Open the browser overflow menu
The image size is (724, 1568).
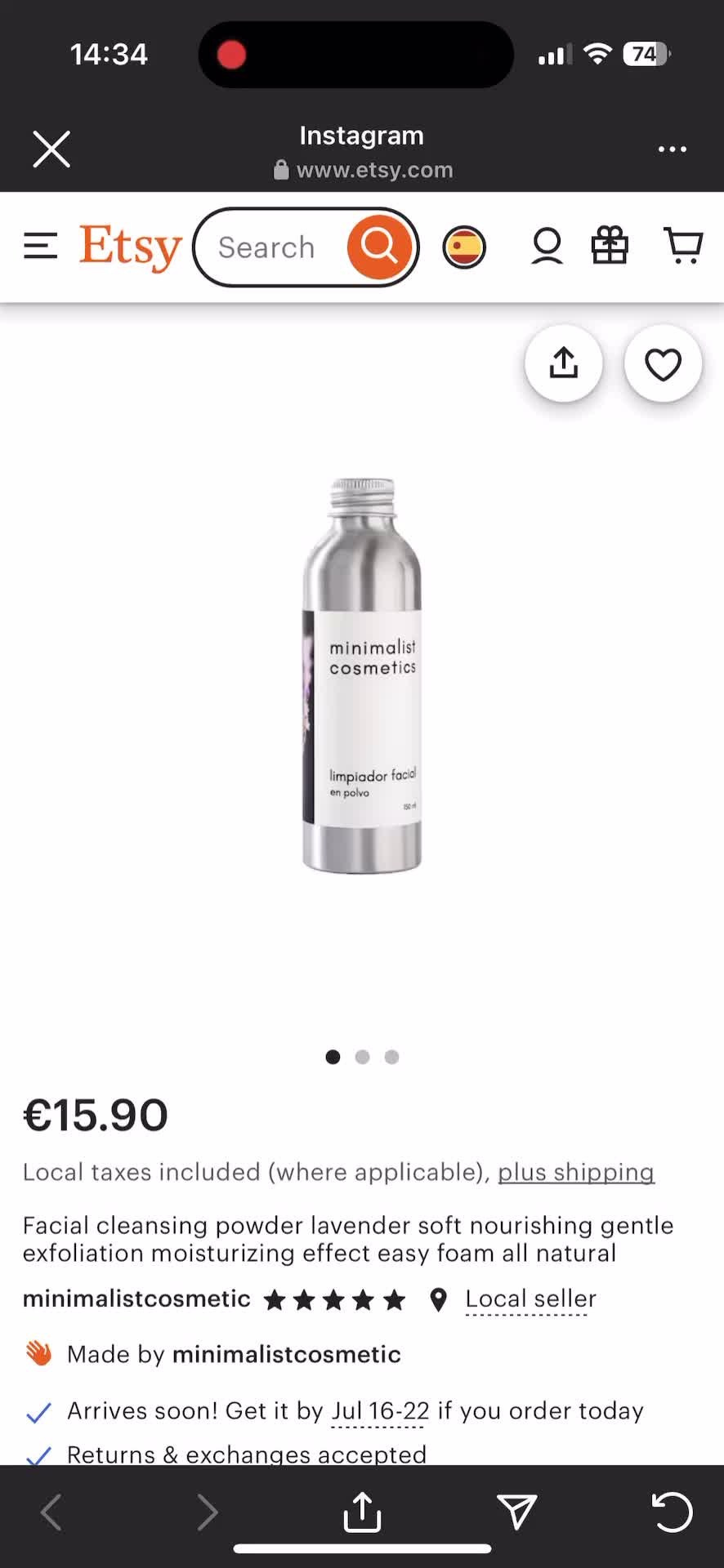tap(672, 149)
